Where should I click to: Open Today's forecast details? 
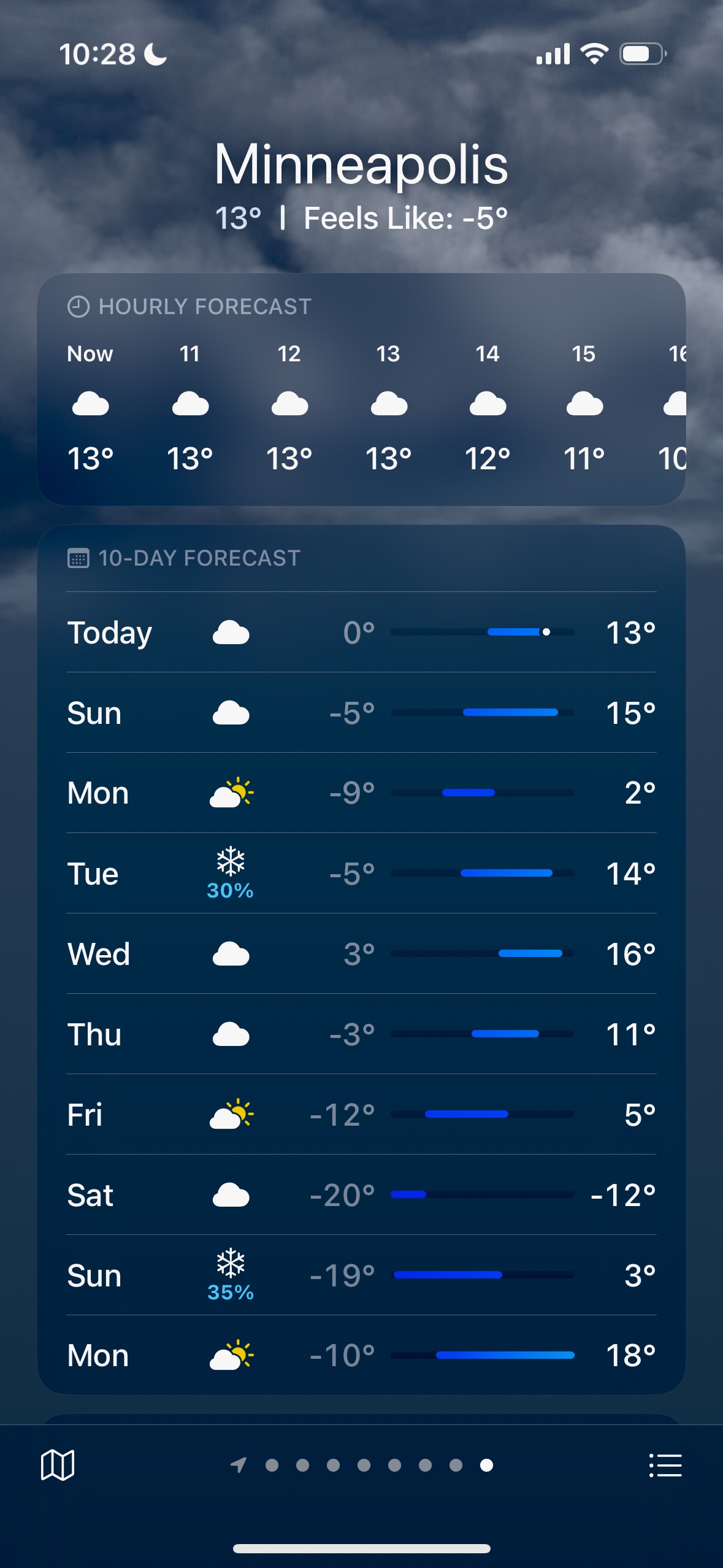point(361,632)
